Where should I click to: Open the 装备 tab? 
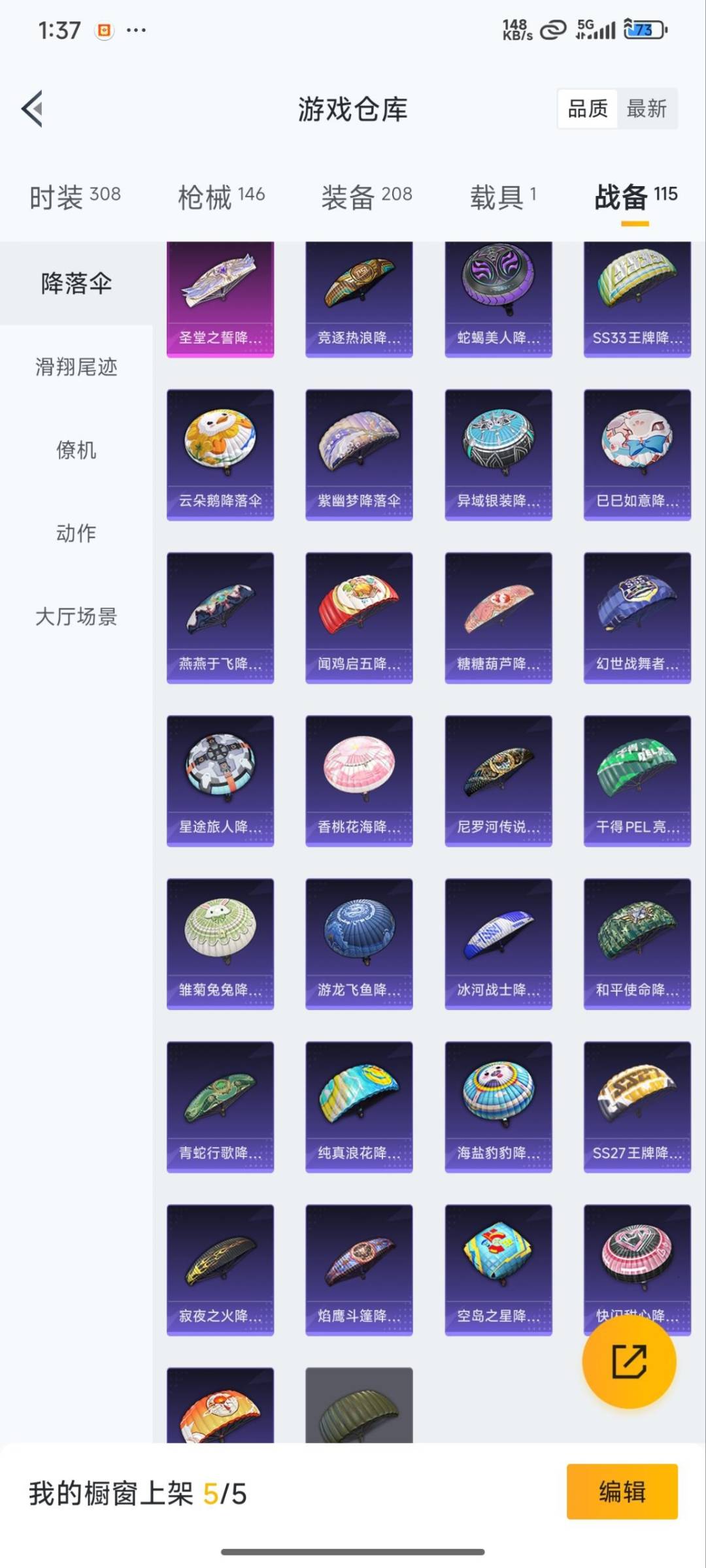tap(366, 196)
